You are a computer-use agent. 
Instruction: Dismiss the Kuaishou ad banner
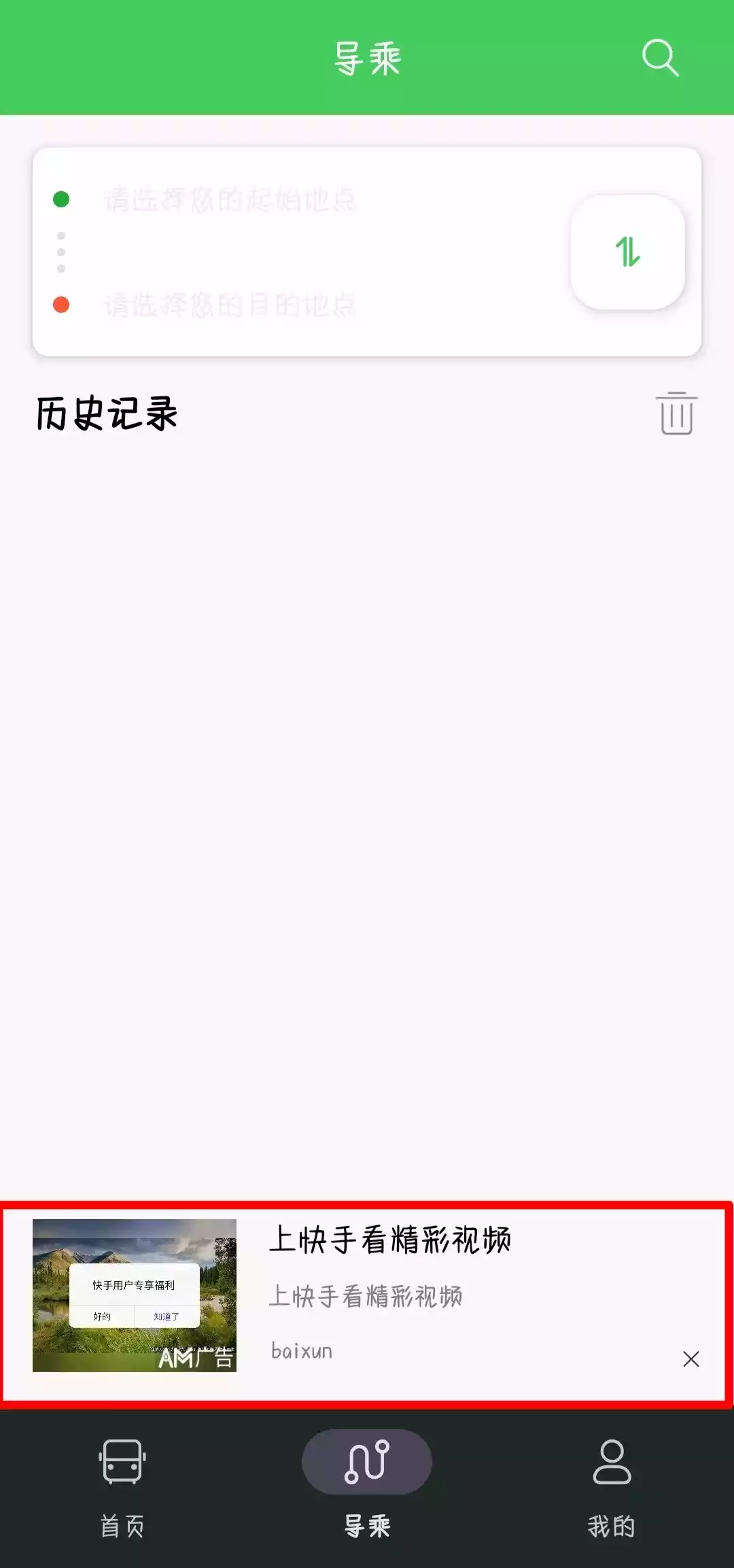coord(691,1359)
